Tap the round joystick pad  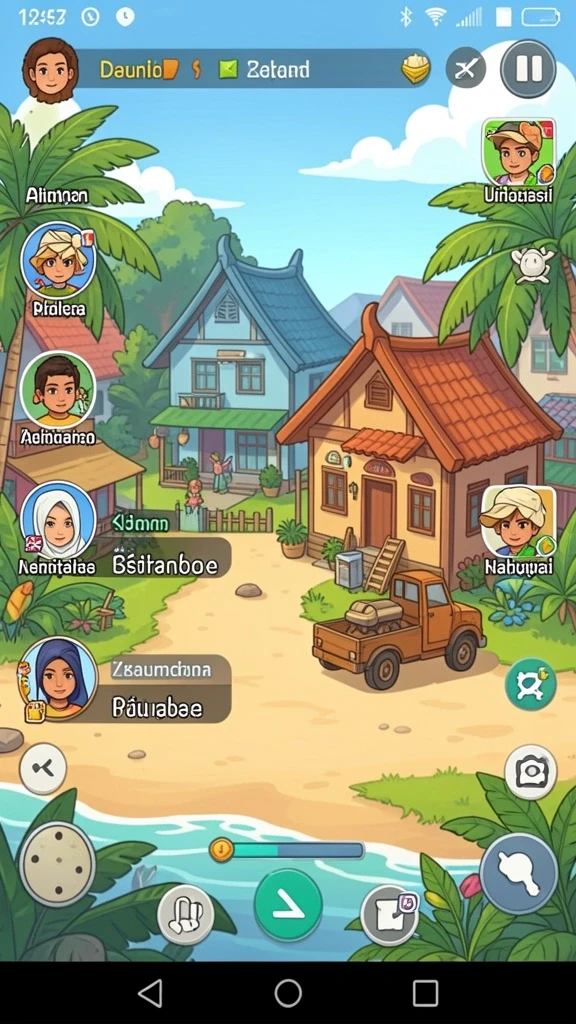pos(57,864)
